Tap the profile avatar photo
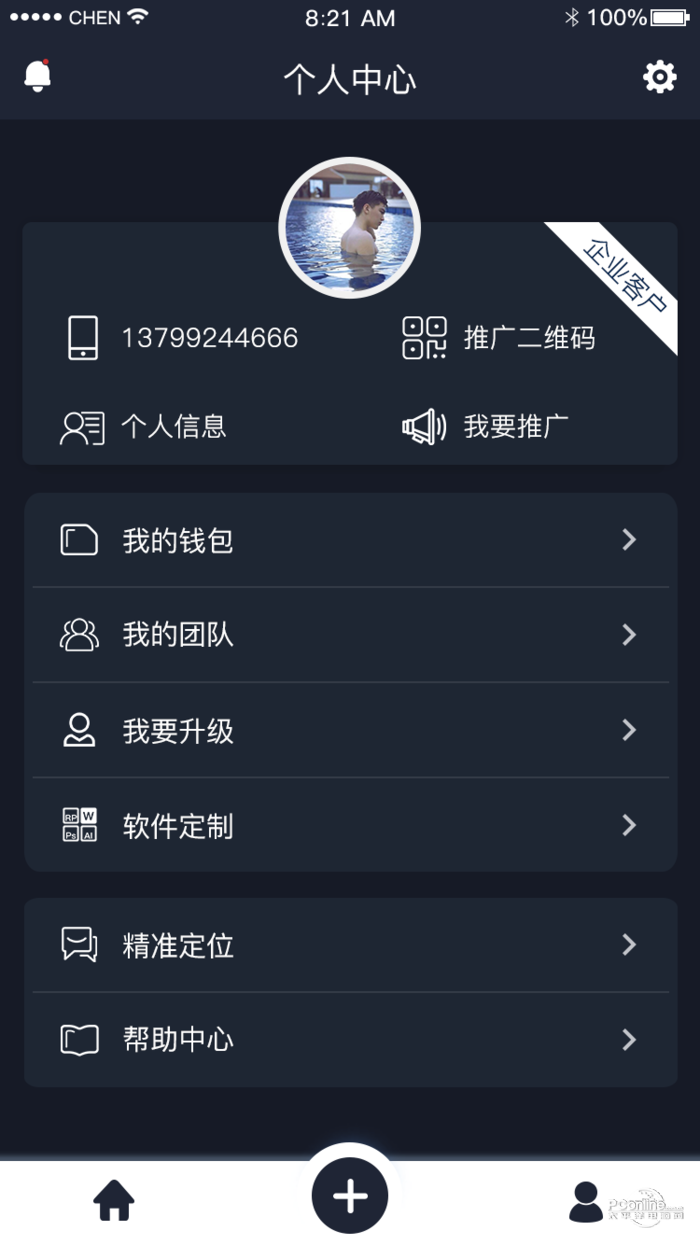This screenshot has height=1245, width=700. coord(349,229)
